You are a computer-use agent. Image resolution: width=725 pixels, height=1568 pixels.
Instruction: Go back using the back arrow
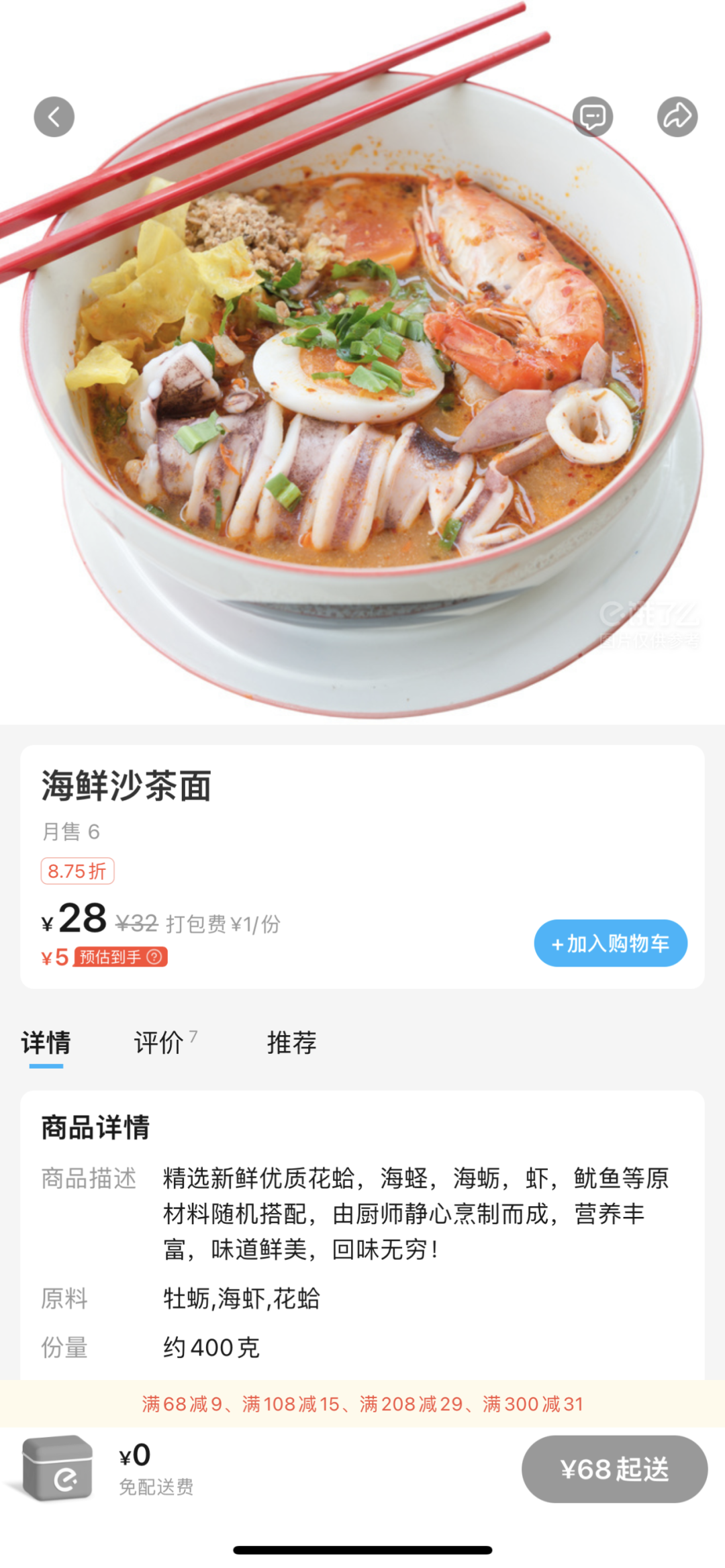point(54,117)
